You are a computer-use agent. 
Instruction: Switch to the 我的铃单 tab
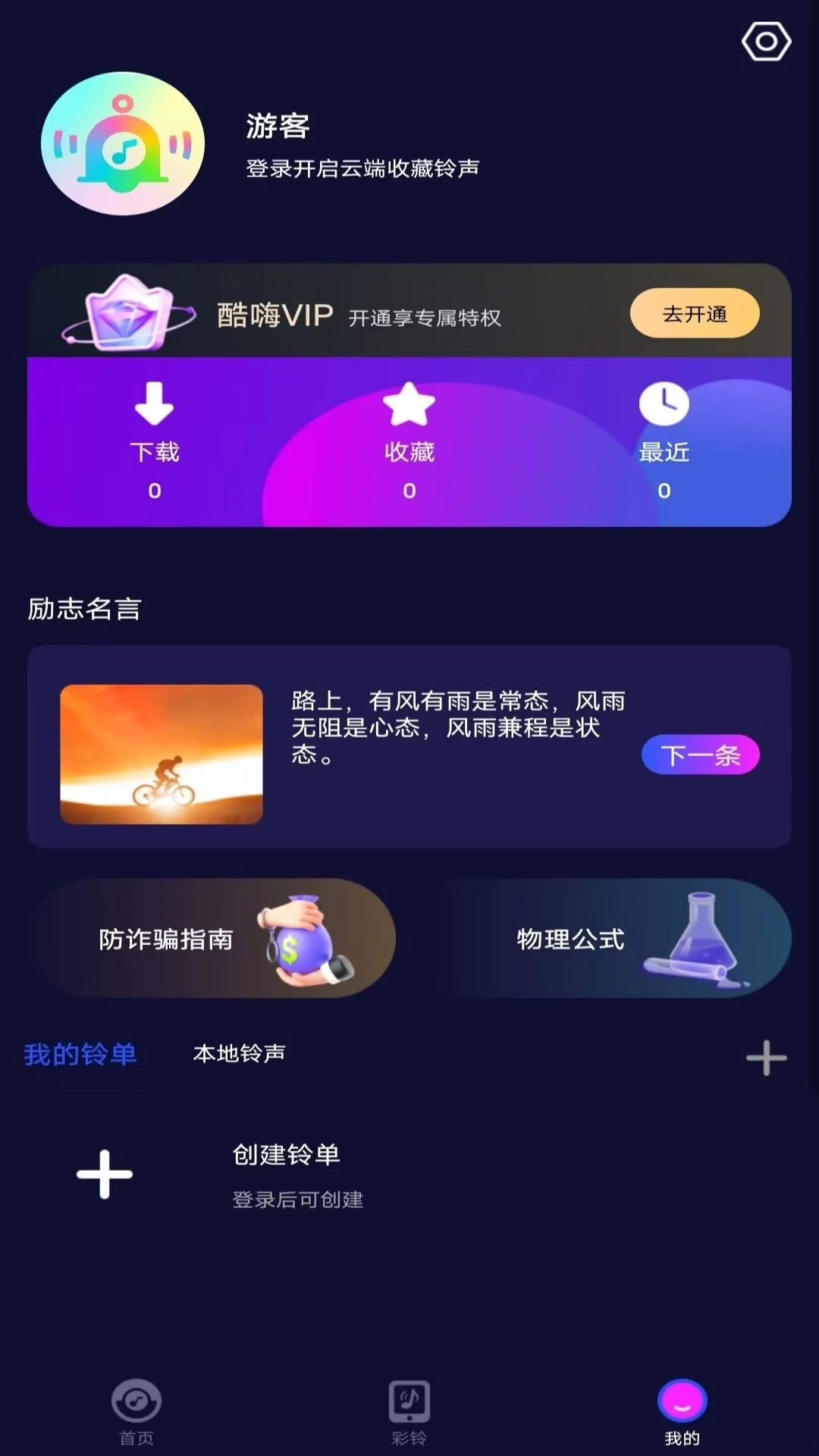(80, 1054)
